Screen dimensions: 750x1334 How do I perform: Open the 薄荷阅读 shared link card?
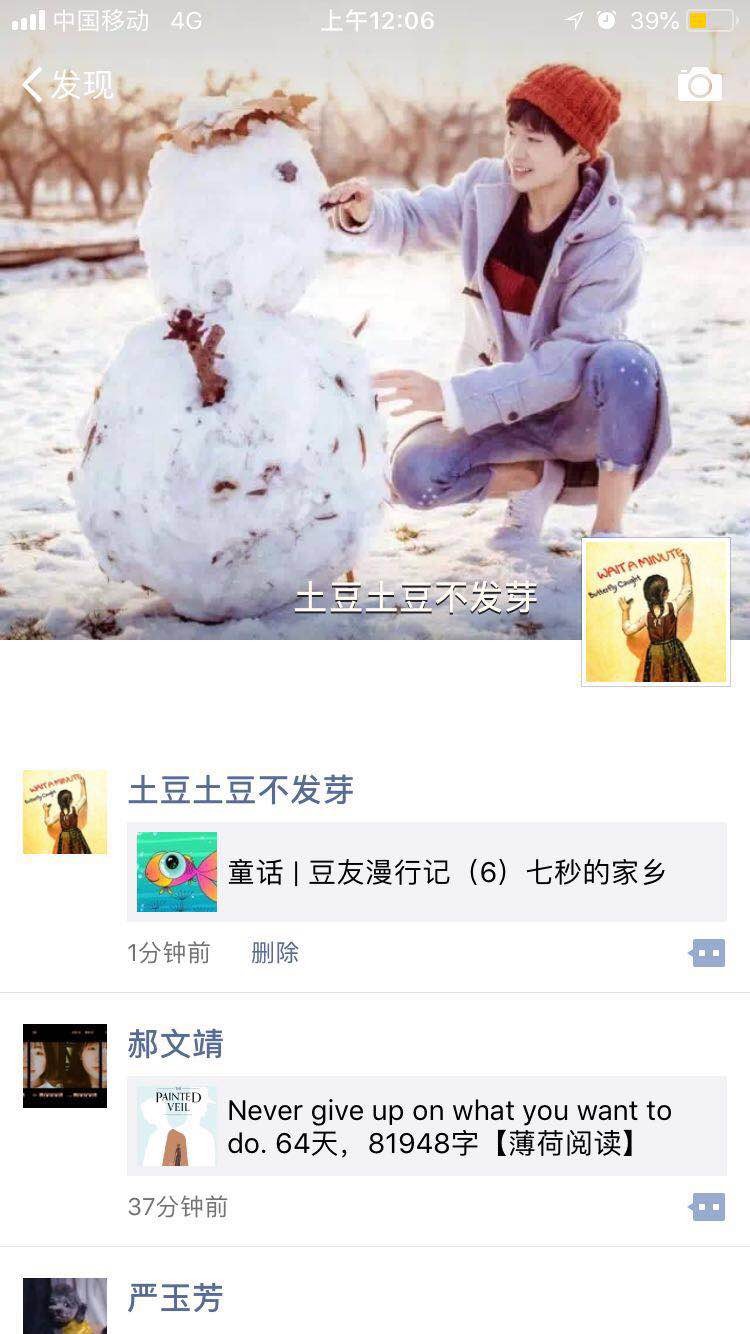point(427,1126)
